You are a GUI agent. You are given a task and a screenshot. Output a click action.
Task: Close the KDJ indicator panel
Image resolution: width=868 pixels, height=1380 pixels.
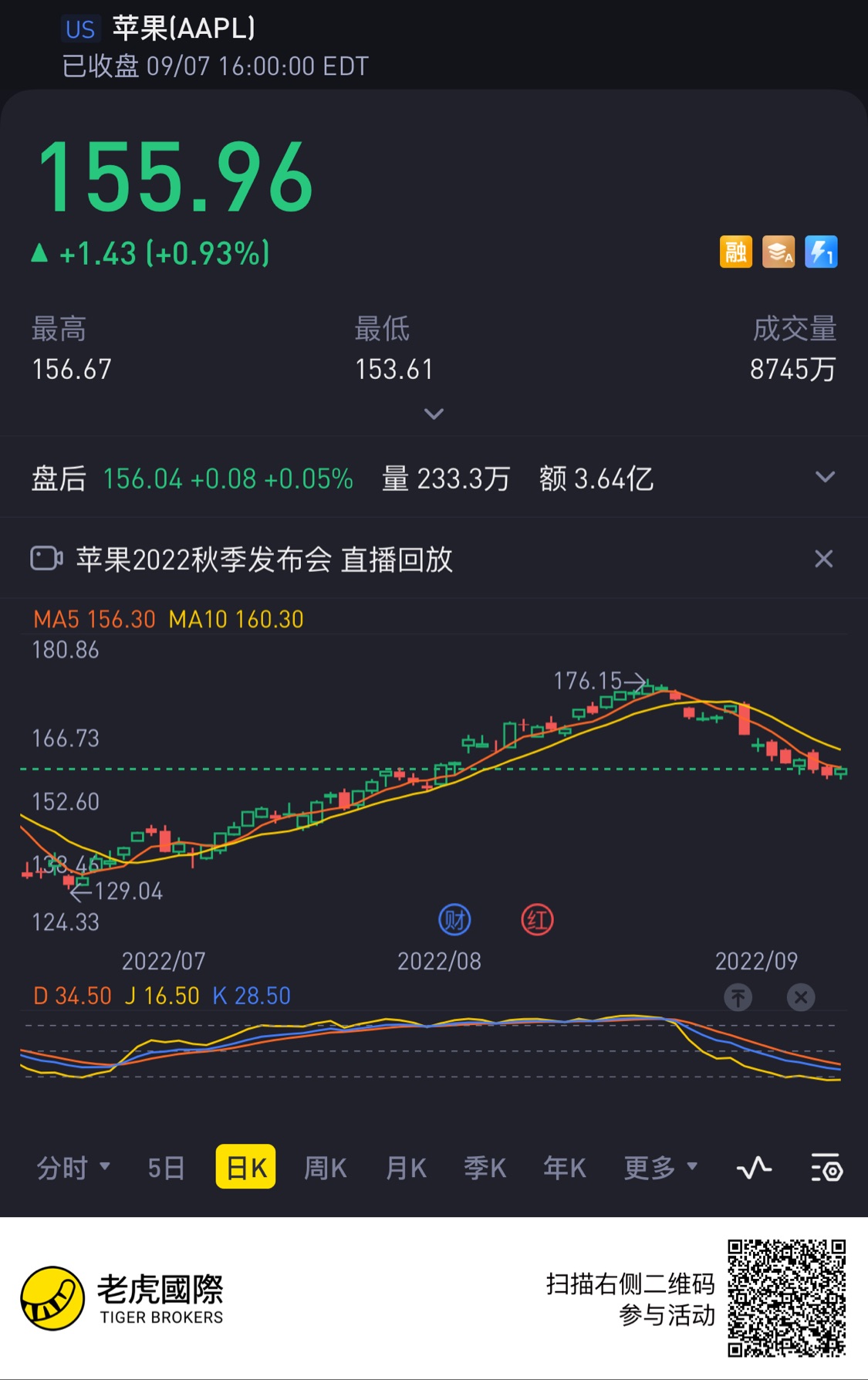point(801,997)
